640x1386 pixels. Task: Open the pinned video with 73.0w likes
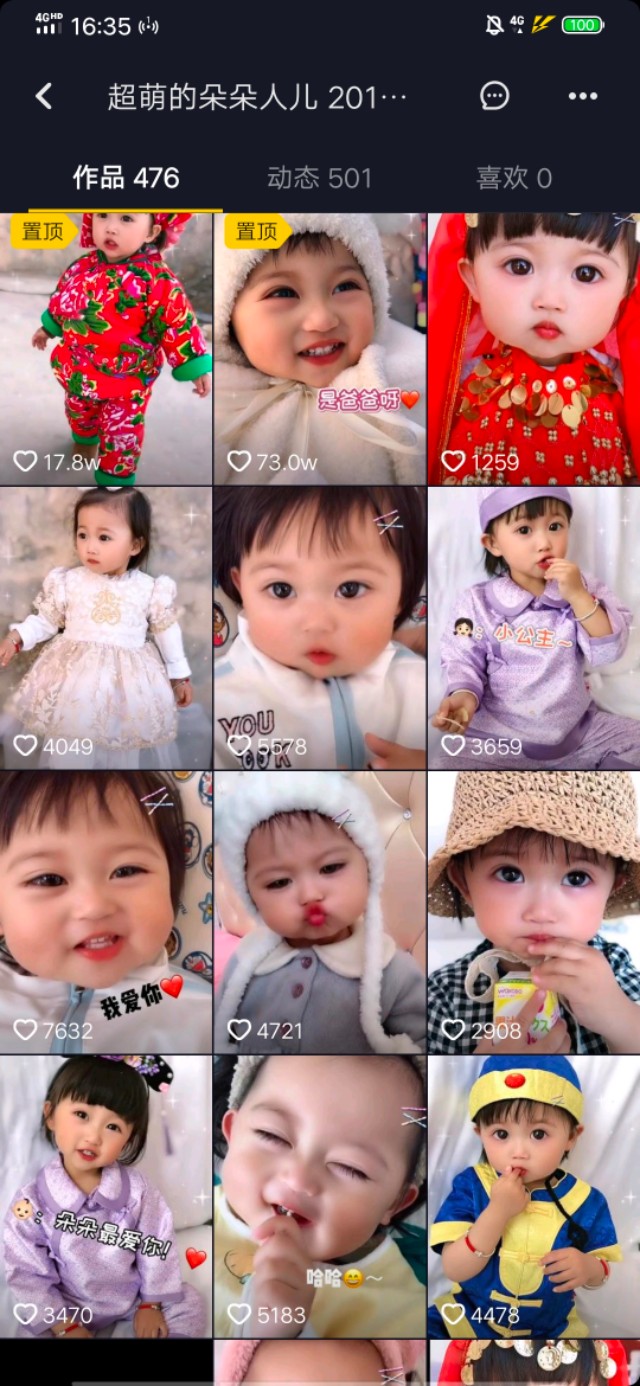320,349
